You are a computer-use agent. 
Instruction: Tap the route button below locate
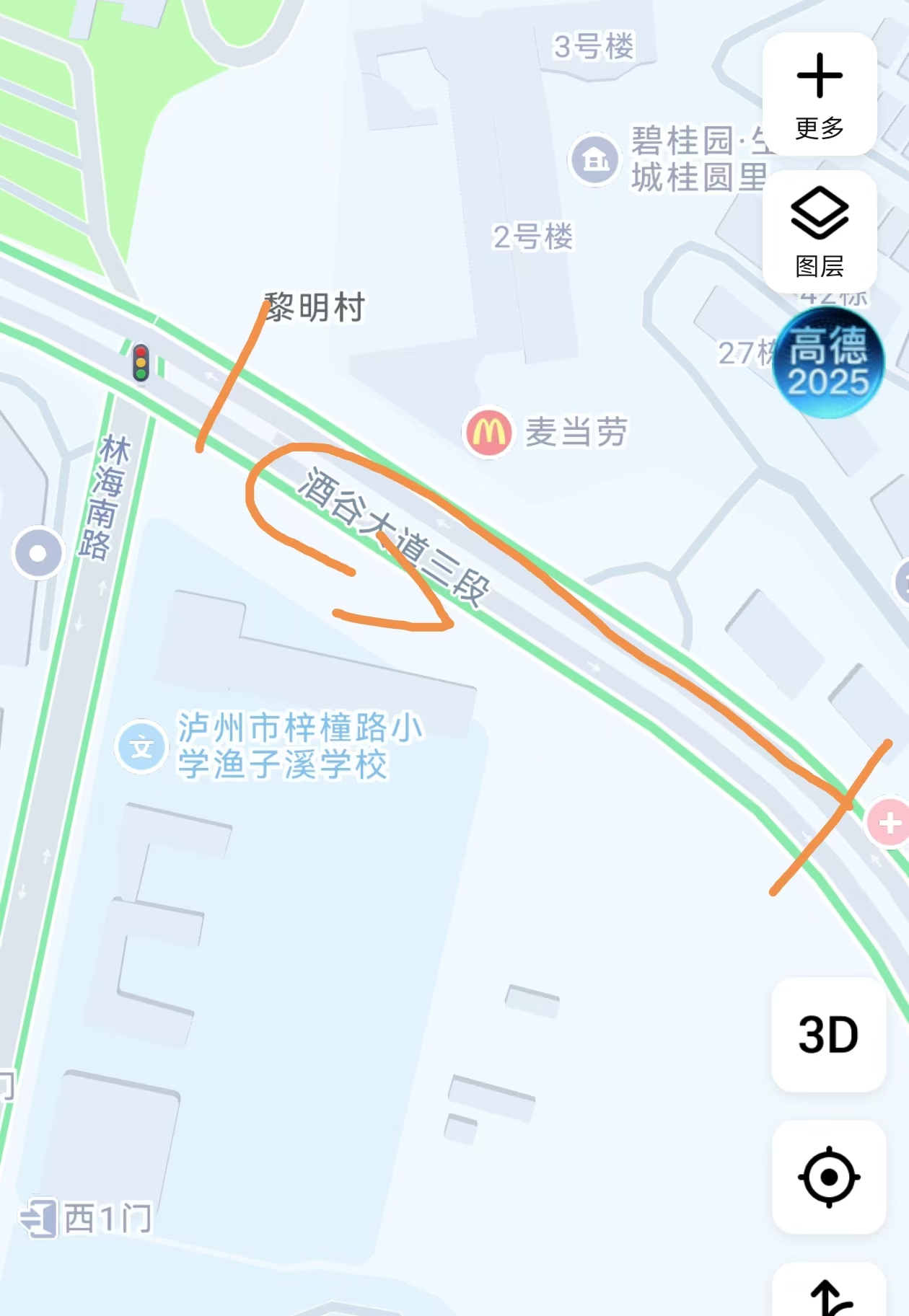coord(830,1294)
